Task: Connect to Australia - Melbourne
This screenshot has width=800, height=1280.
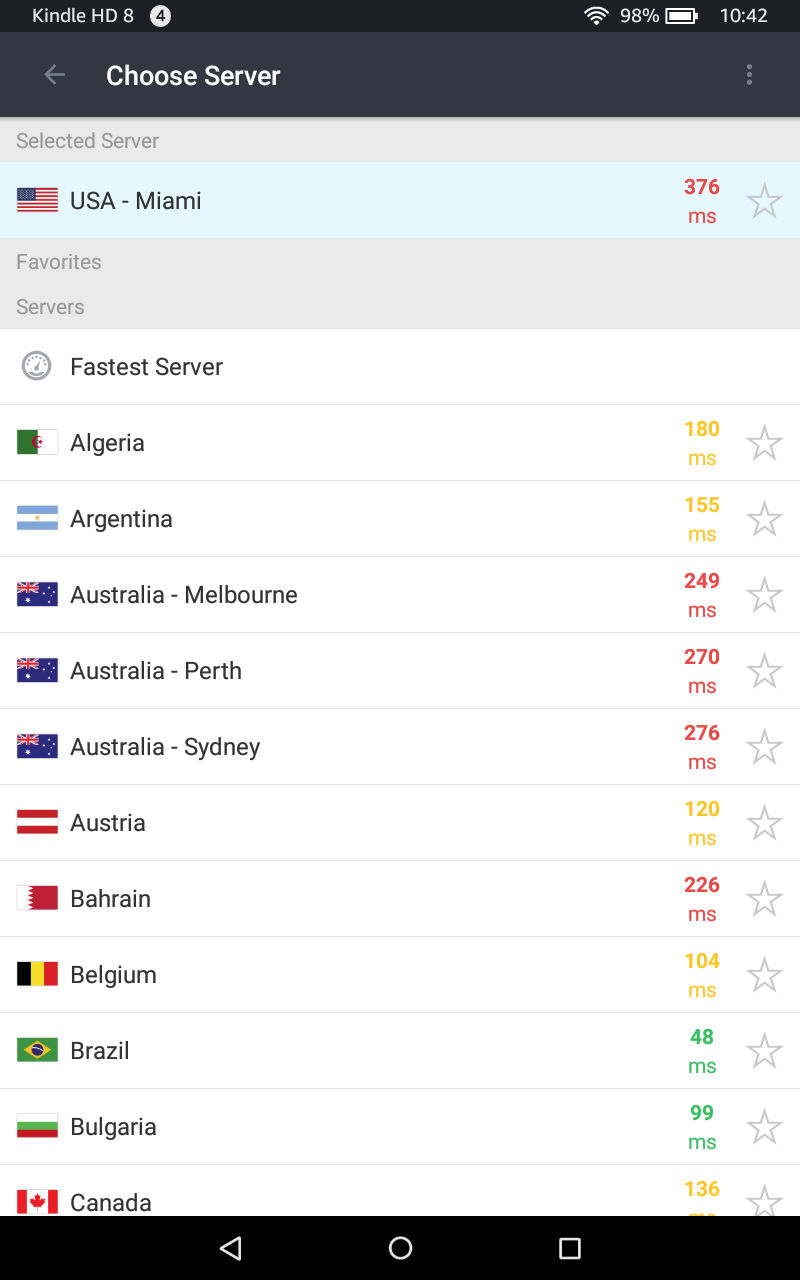Action: point(400,595)
